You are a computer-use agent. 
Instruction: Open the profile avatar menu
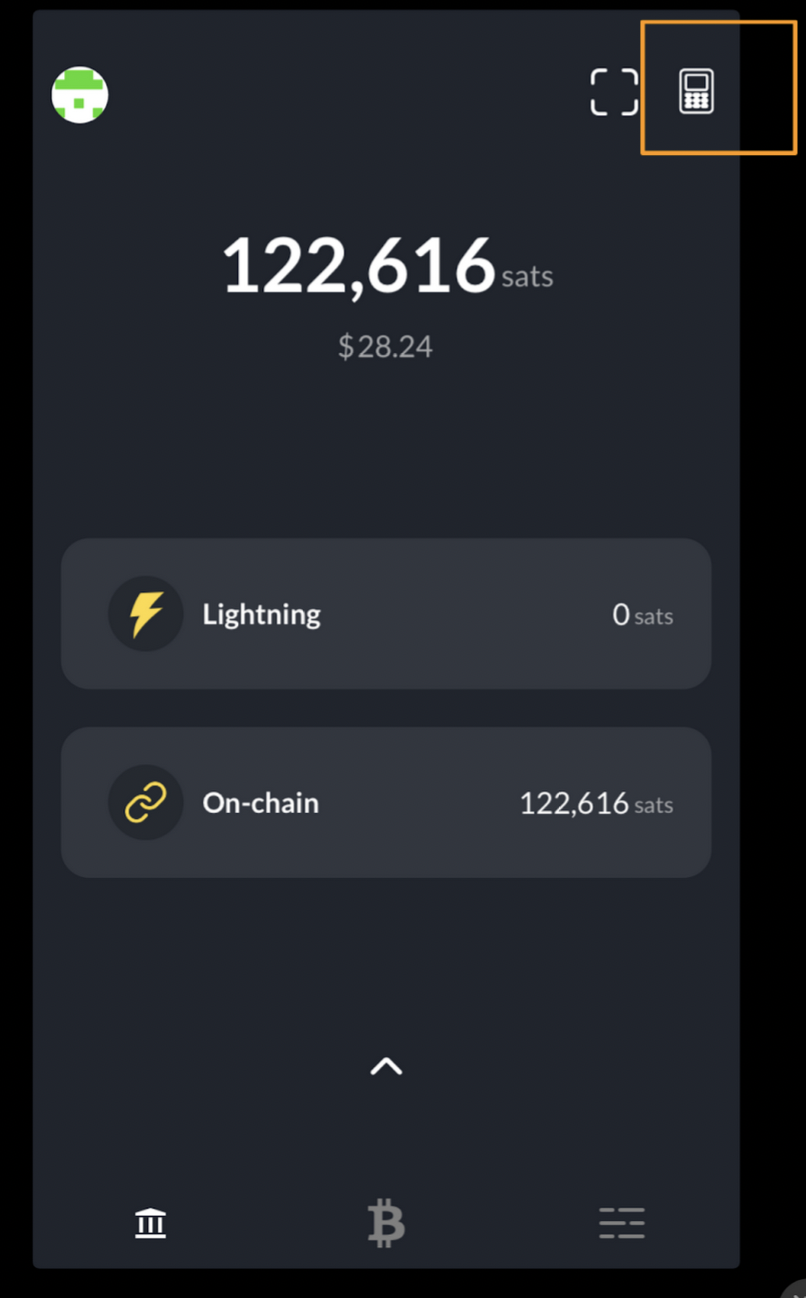point(80,95)
